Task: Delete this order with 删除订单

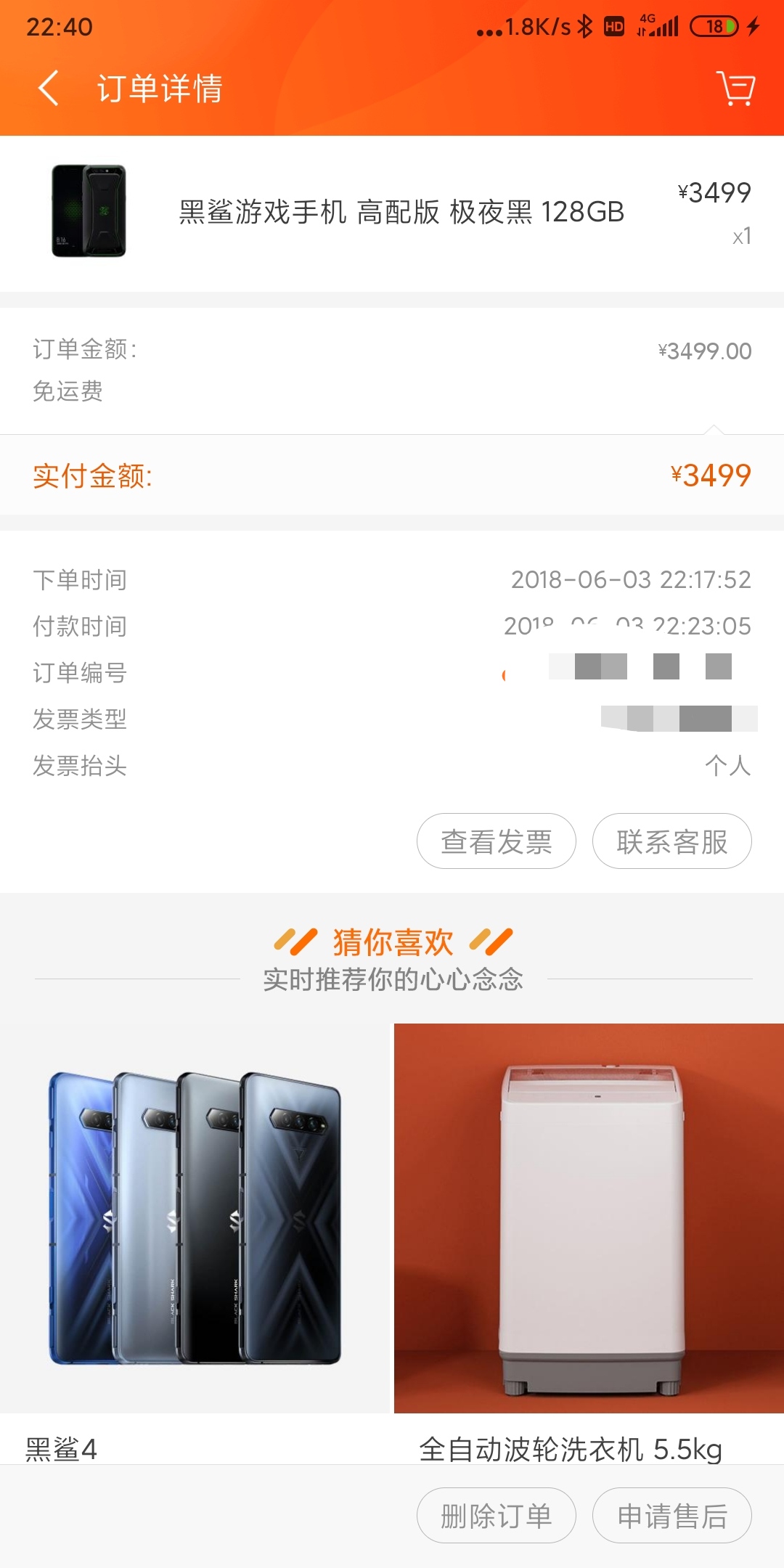Action: (497, 1516)
